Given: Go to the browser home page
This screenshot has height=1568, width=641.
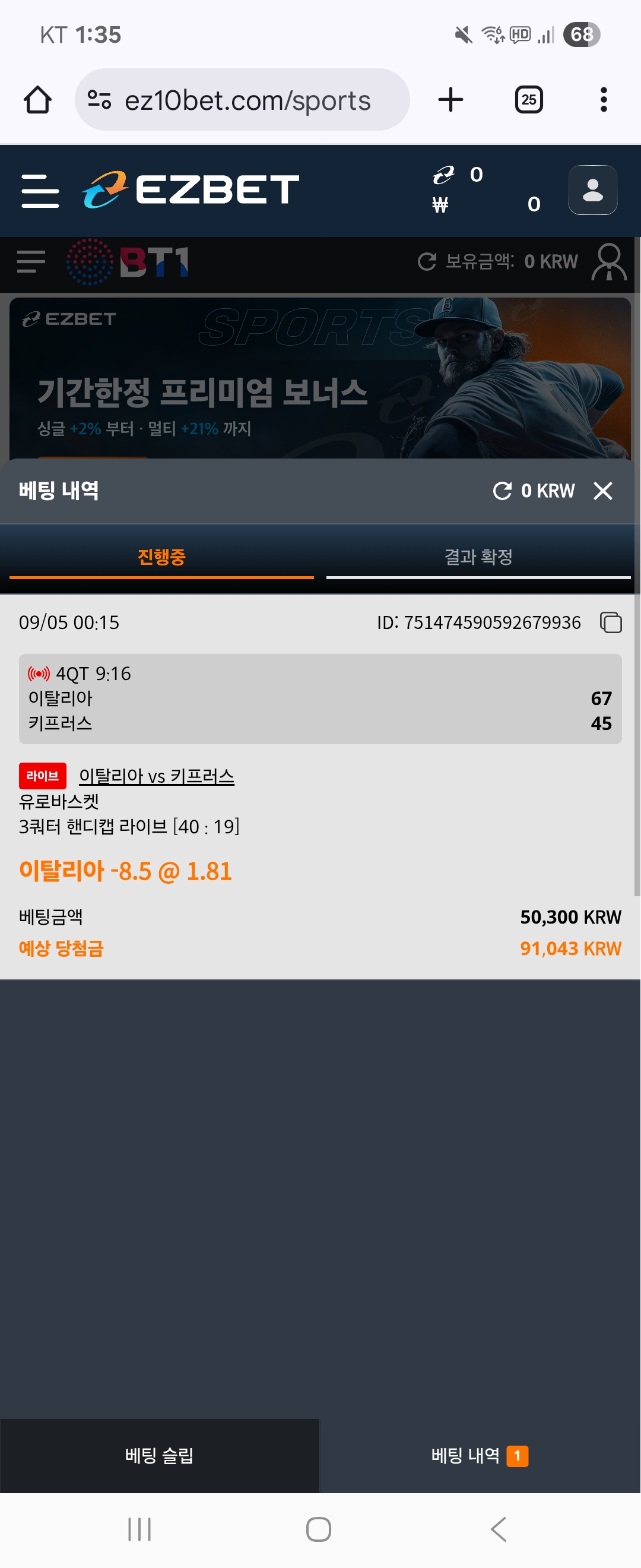Looking at the screenshot, I should [x=38, y=100].
